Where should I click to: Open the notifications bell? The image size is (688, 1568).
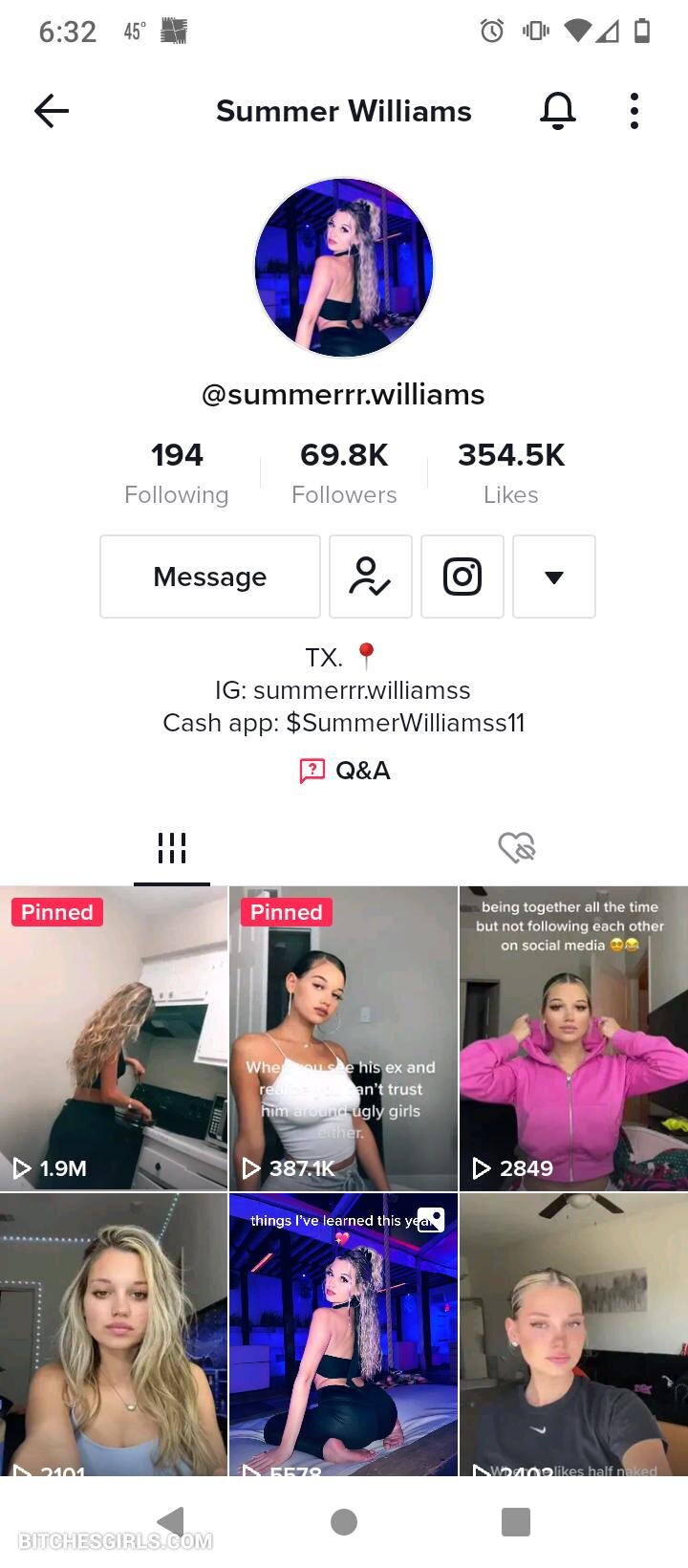tap(558, 111)
